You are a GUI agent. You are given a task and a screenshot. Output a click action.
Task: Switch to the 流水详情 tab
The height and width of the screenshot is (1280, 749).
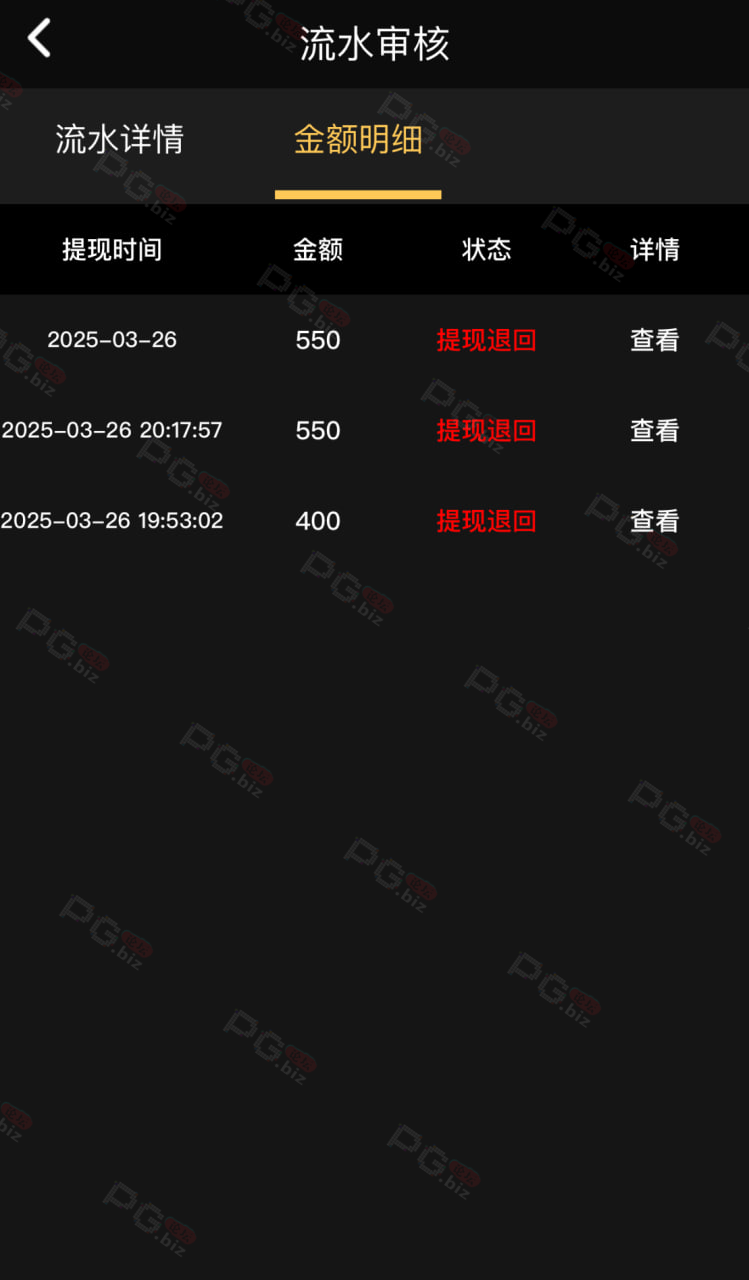pyautogui.click(x=119, y=140)
